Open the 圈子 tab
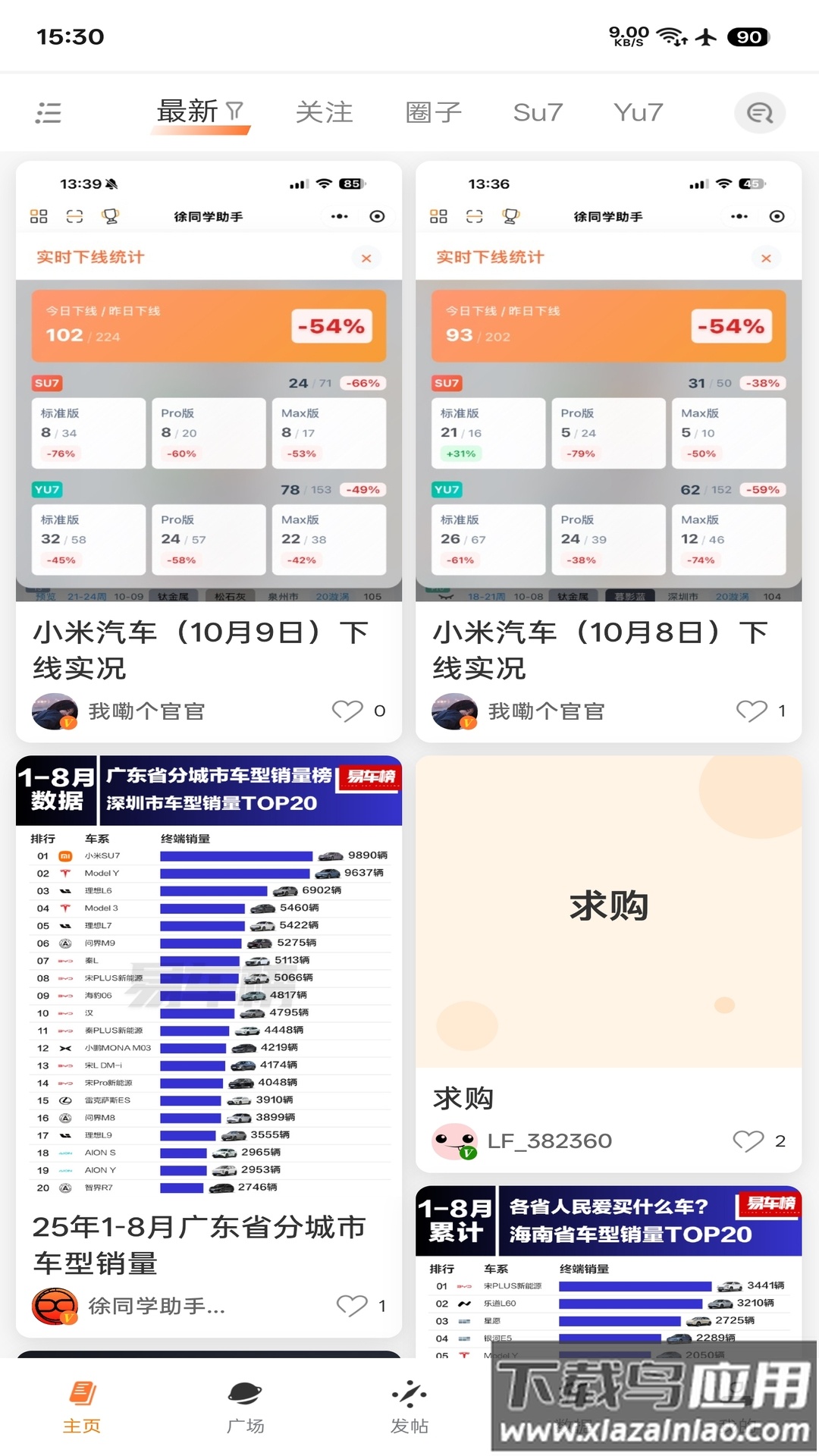The image size is (819, 1456). (x=432, y=111)
